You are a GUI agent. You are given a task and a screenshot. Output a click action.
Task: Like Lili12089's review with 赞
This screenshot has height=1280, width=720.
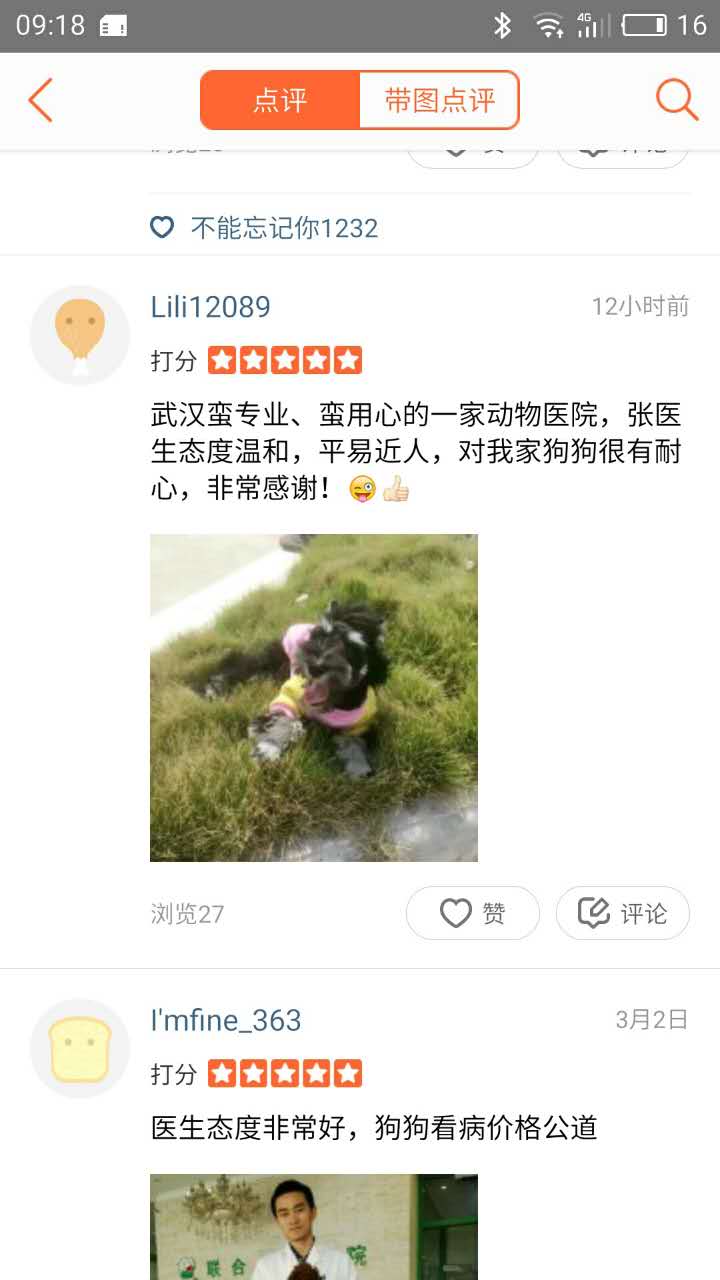(x=473, y=913)
